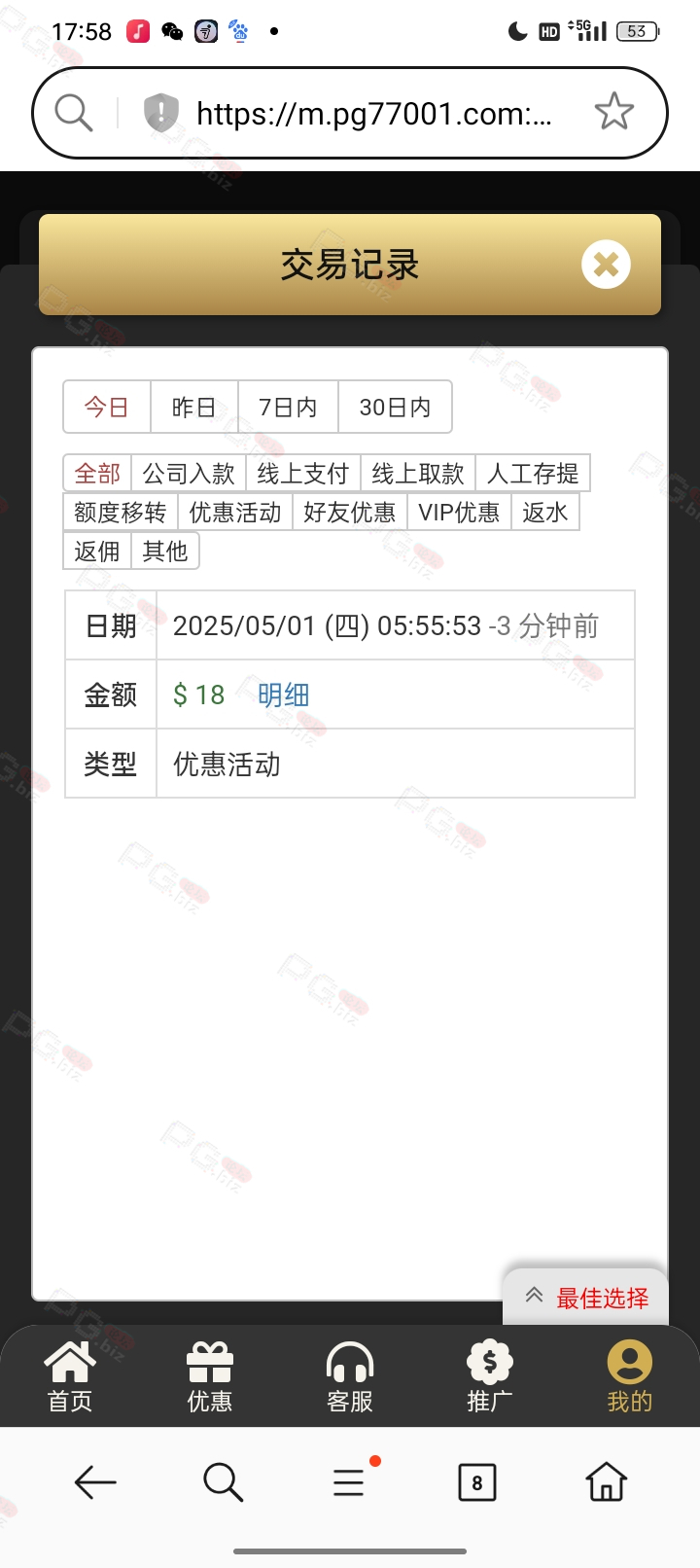Open the browser tabs counter
The width and height of the screenshot is (700, 1568).
[x=476, y=1482]
